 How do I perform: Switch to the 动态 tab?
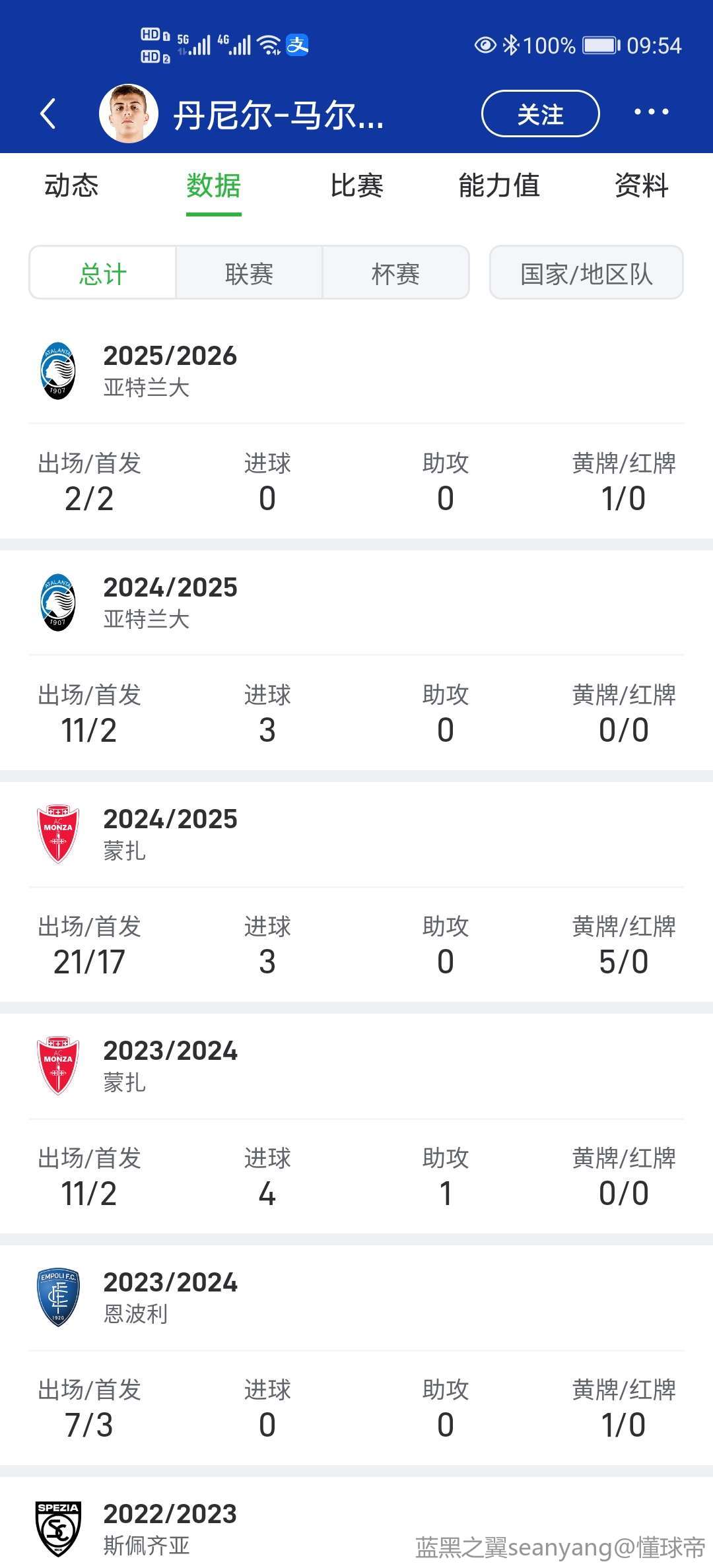pyautogui.click(x=71, y=185)
